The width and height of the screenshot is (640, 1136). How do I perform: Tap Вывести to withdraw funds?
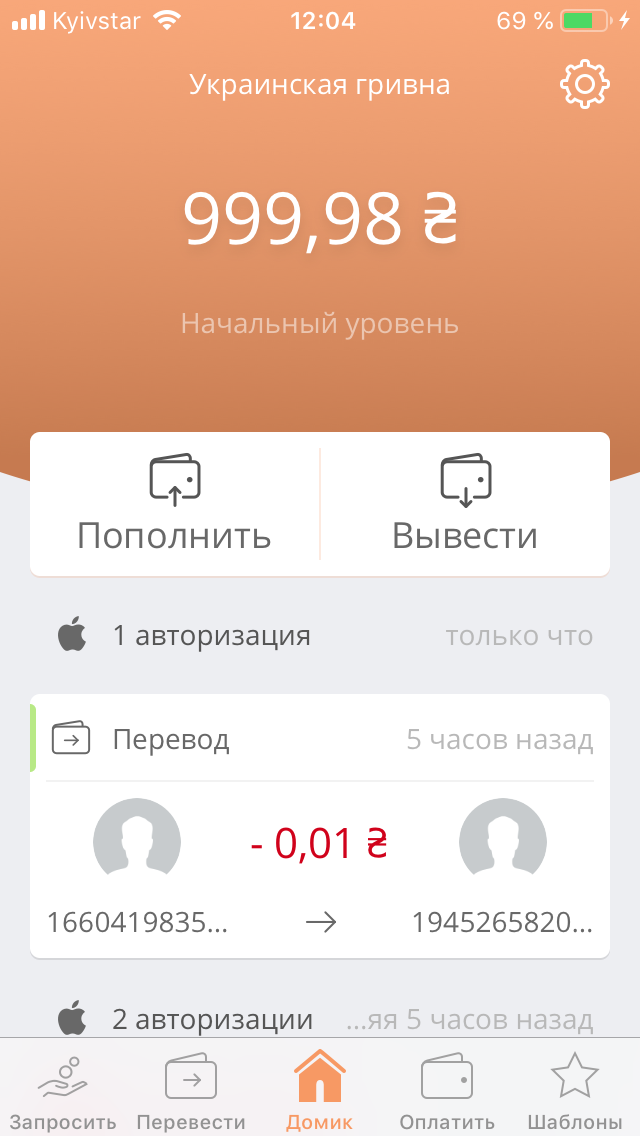pos(465,504)
